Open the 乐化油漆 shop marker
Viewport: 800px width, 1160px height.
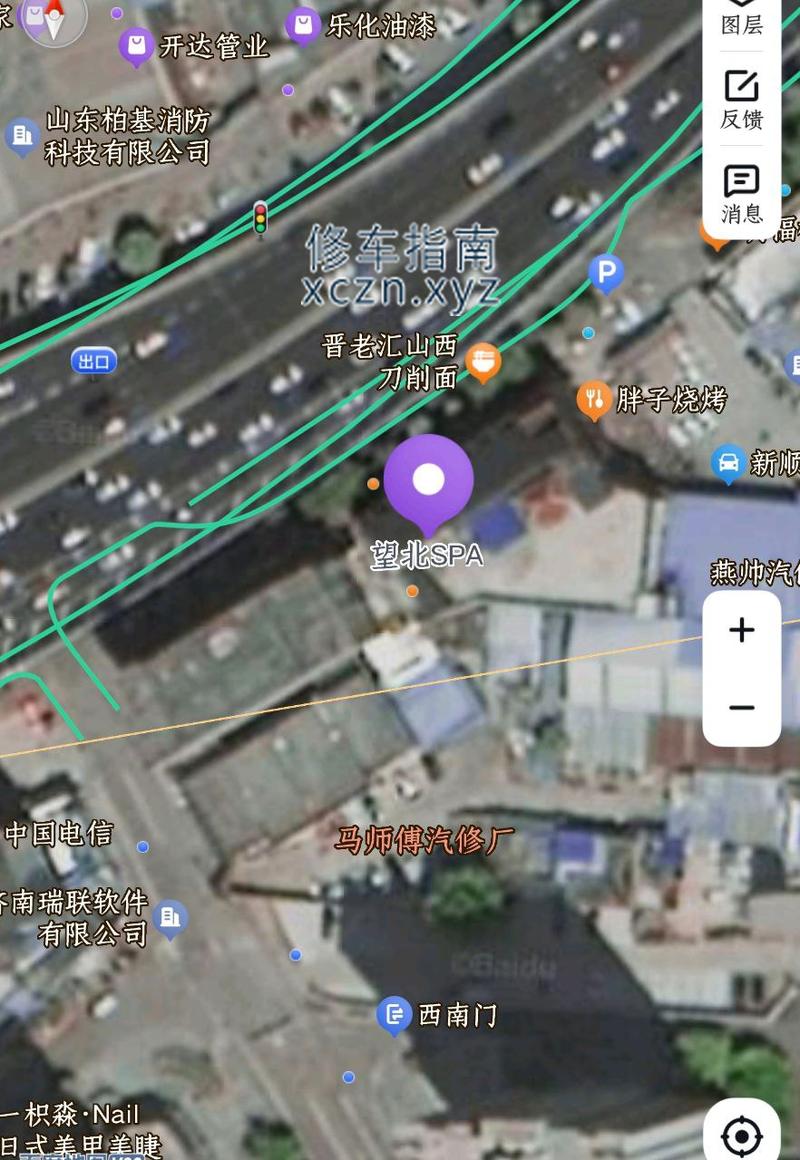(x=302, y=25)
